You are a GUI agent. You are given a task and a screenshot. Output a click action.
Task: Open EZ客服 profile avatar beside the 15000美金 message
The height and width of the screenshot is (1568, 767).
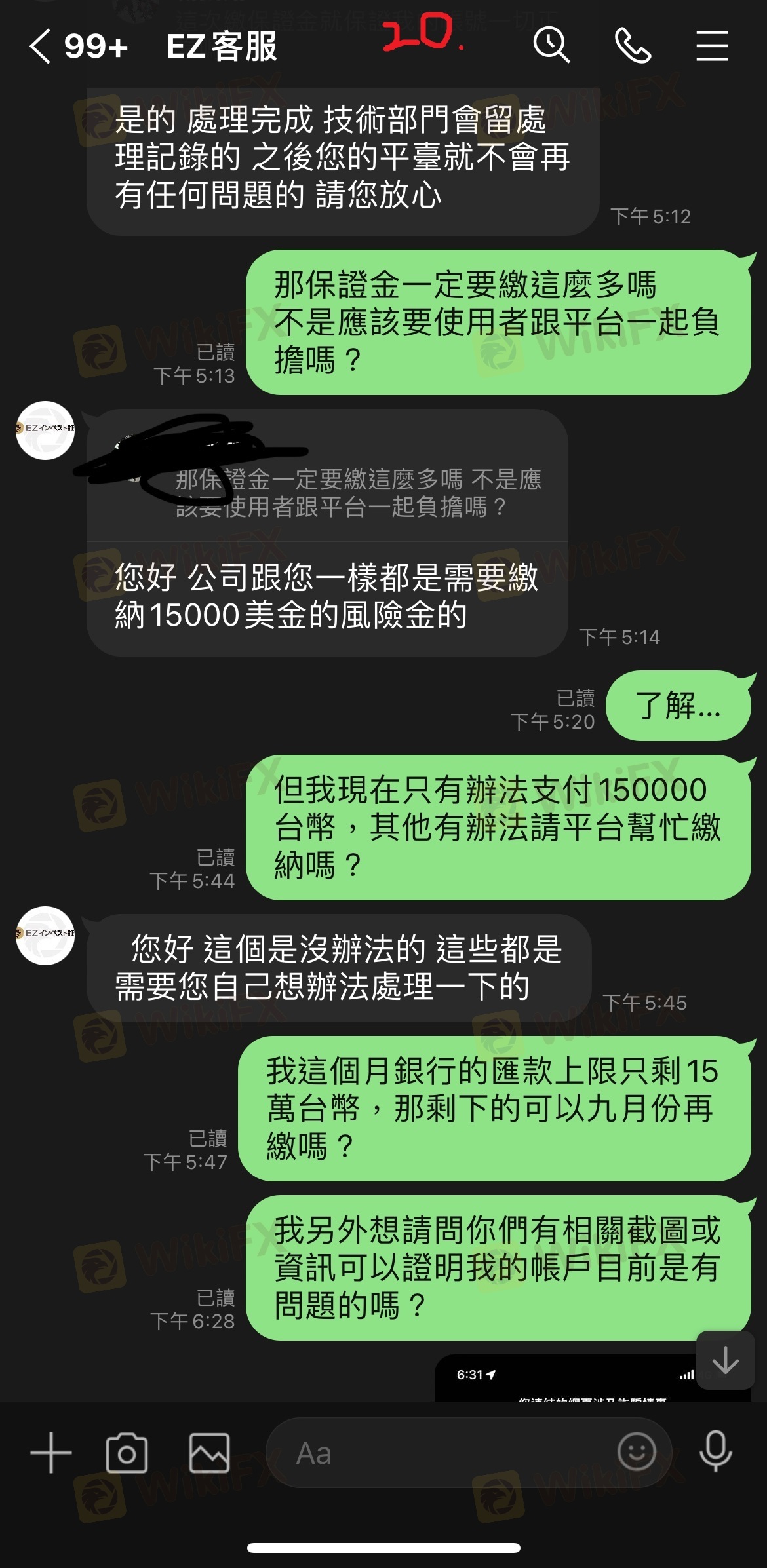(x=45, y=430)
